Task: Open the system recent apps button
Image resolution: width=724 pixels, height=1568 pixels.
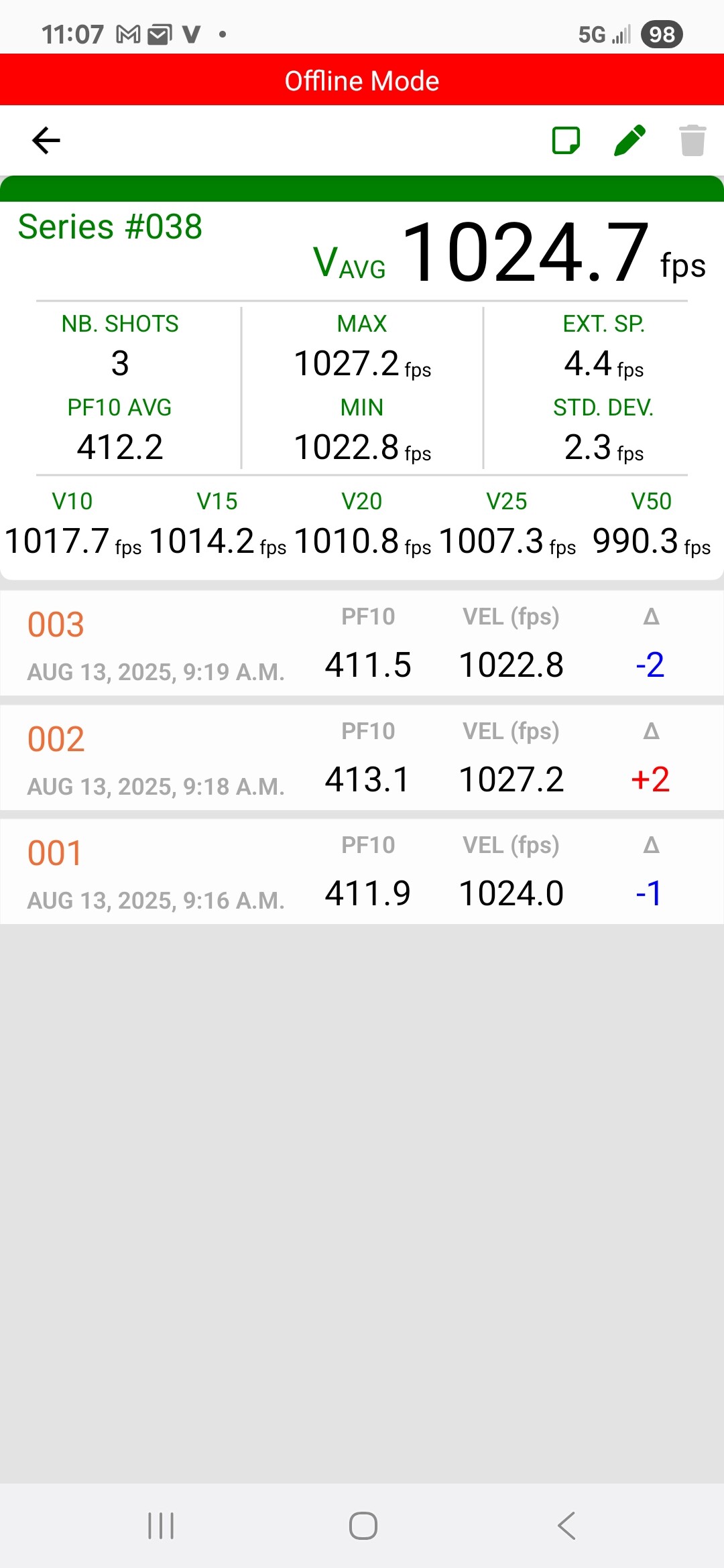Action: [x=161, y=1526]
